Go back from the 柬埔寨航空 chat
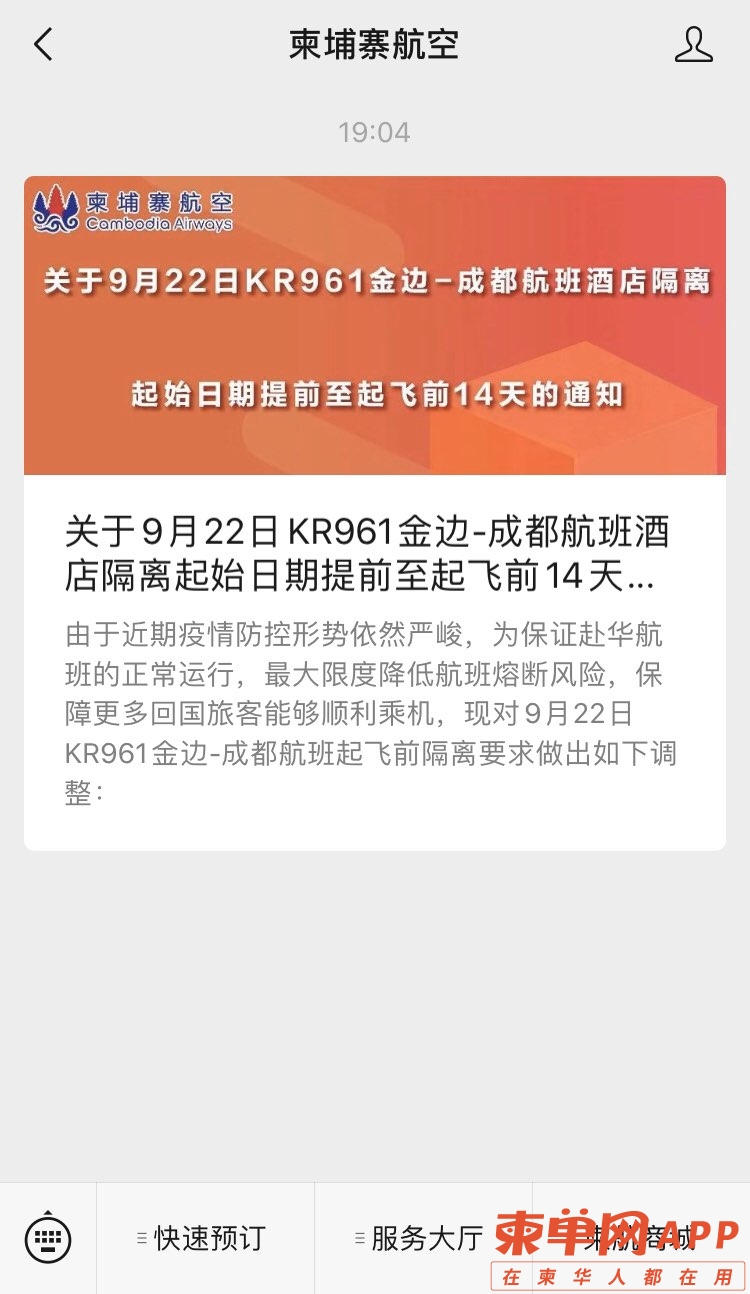 click(42, 45)
